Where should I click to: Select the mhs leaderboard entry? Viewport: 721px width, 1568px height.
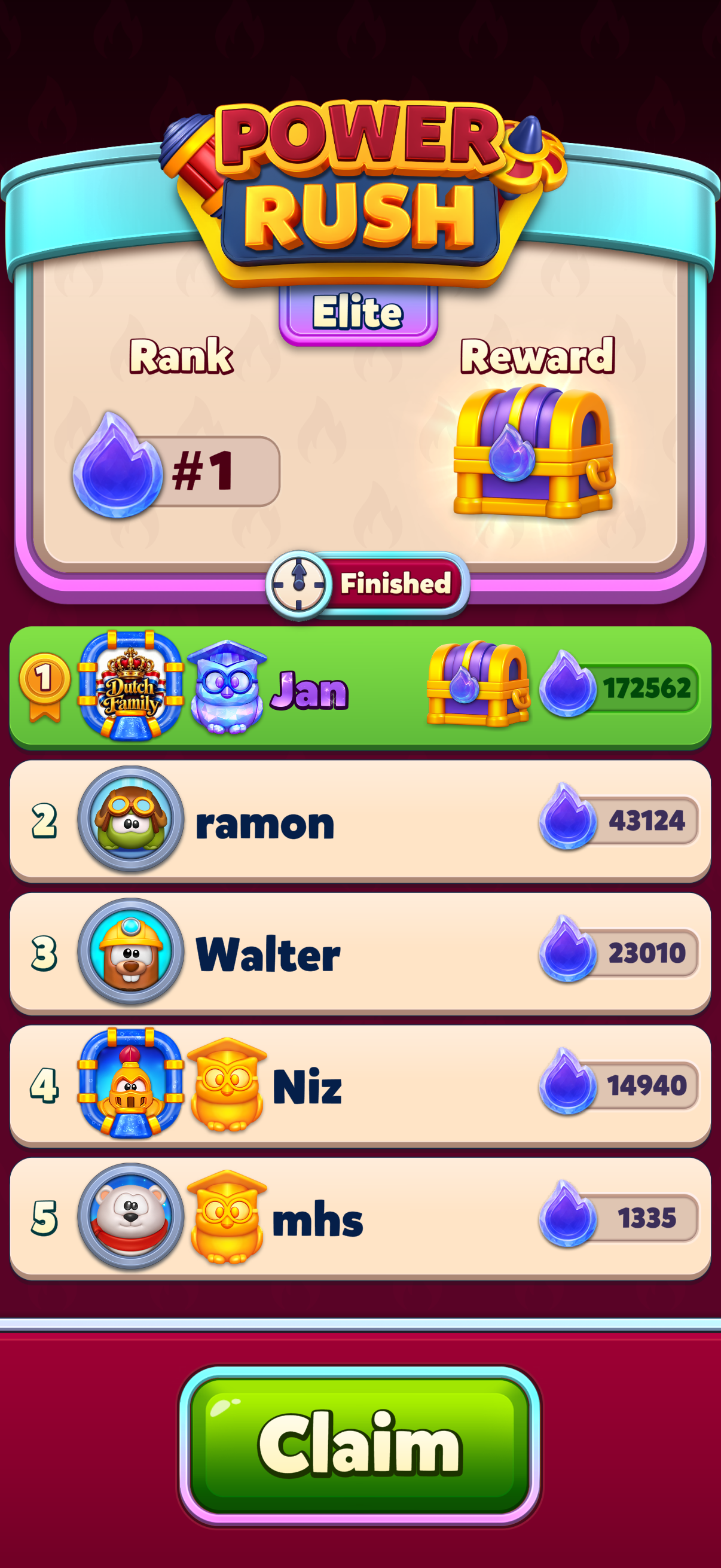point(360,1218)
